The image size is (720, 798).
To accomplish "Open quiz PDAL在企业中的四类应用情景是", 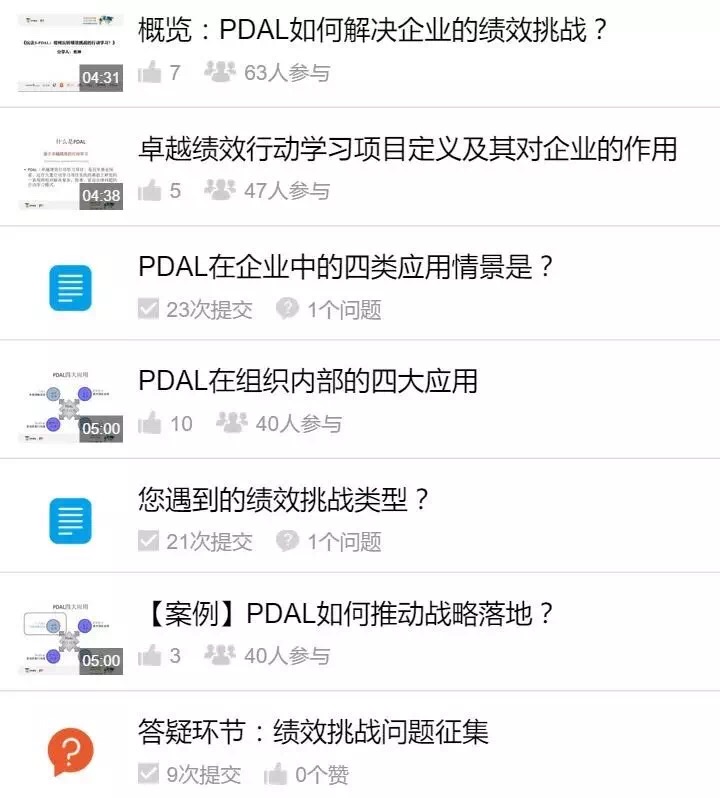I will [x=346, y=267].
